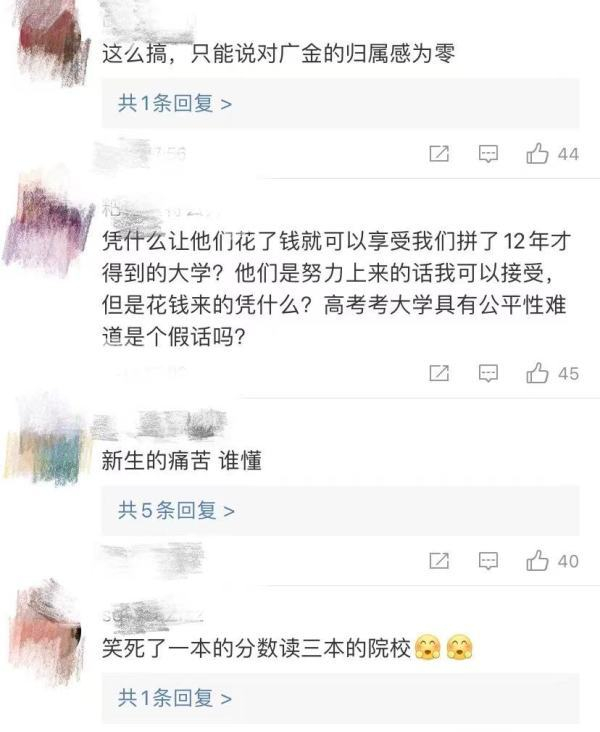This screenshot has width=600, height=732.
Task: Reply to the comment with 44 likes
Action: 488,154
